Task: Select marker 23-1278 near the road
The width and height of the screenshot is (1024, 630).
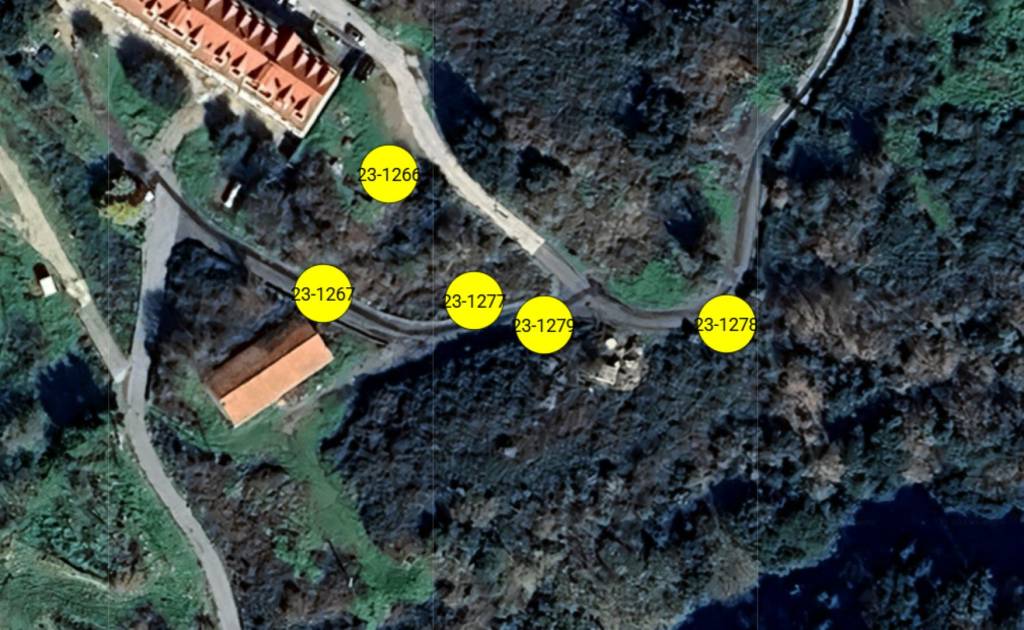Action: [x=726, y=324]
